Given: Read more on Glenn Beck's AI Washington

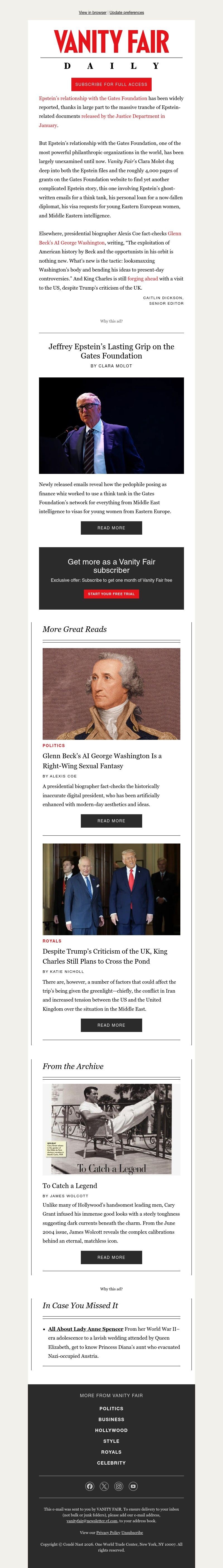Looking at the screenshot, I should click(111, 821).
